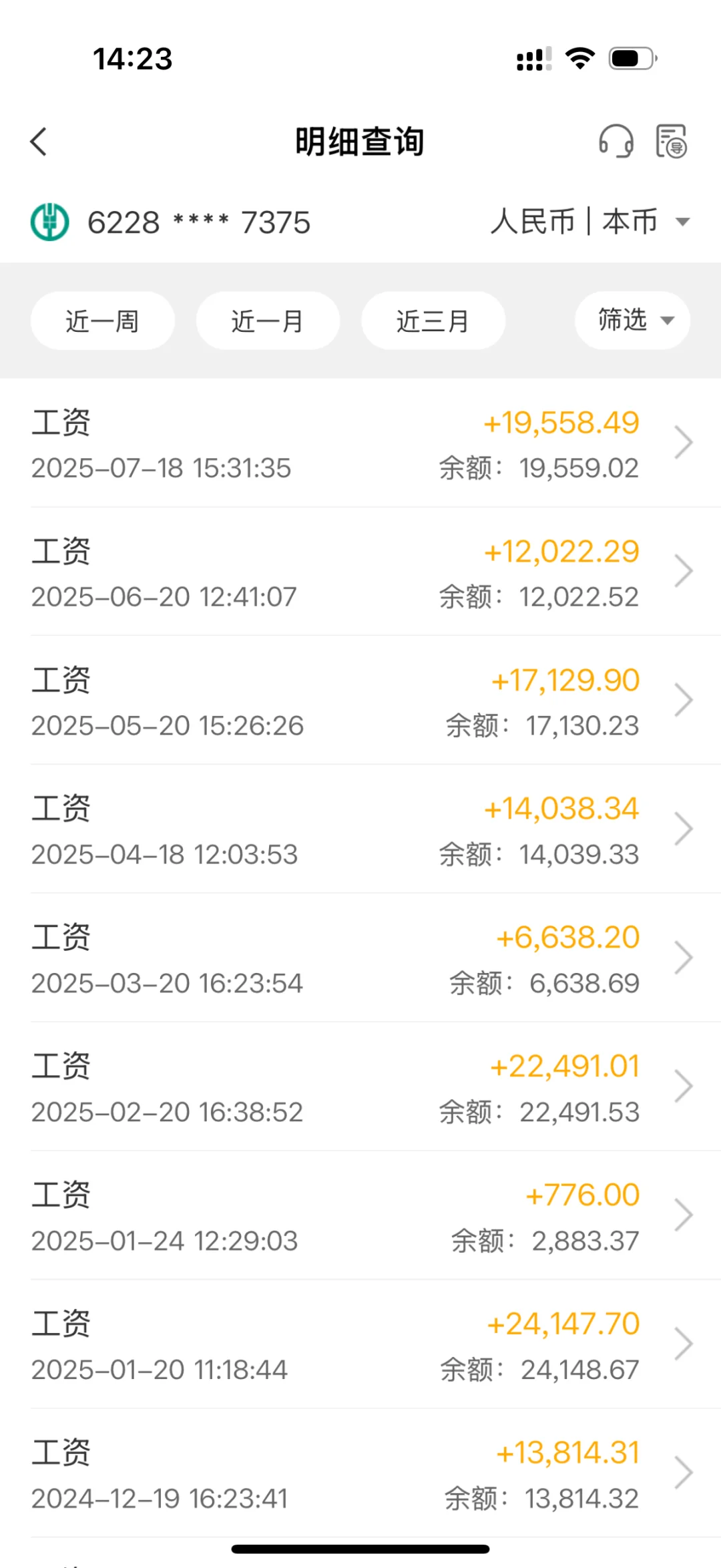The width and height of the screenshot is (721, 1568).
Task: Show records for 近三月
Action: (433, 321)
